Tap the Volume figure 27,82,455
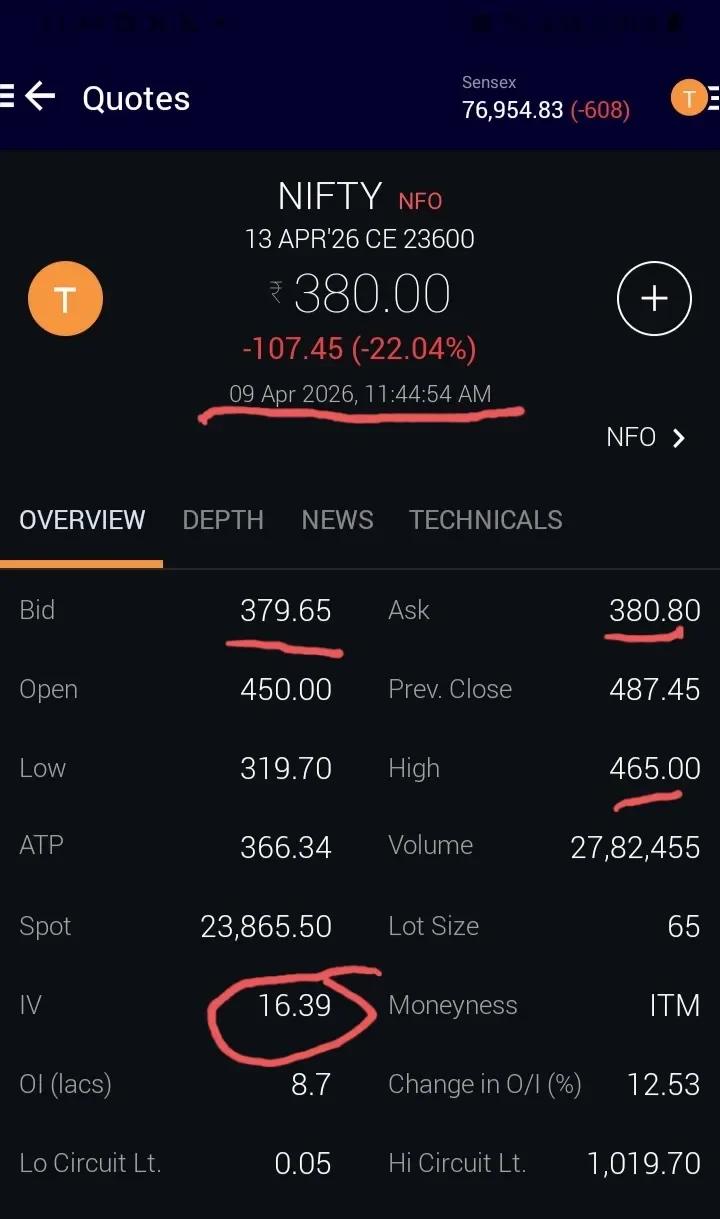Image resolution: width=720 pixels, height=1219 pixels. [x=634, y=846]
